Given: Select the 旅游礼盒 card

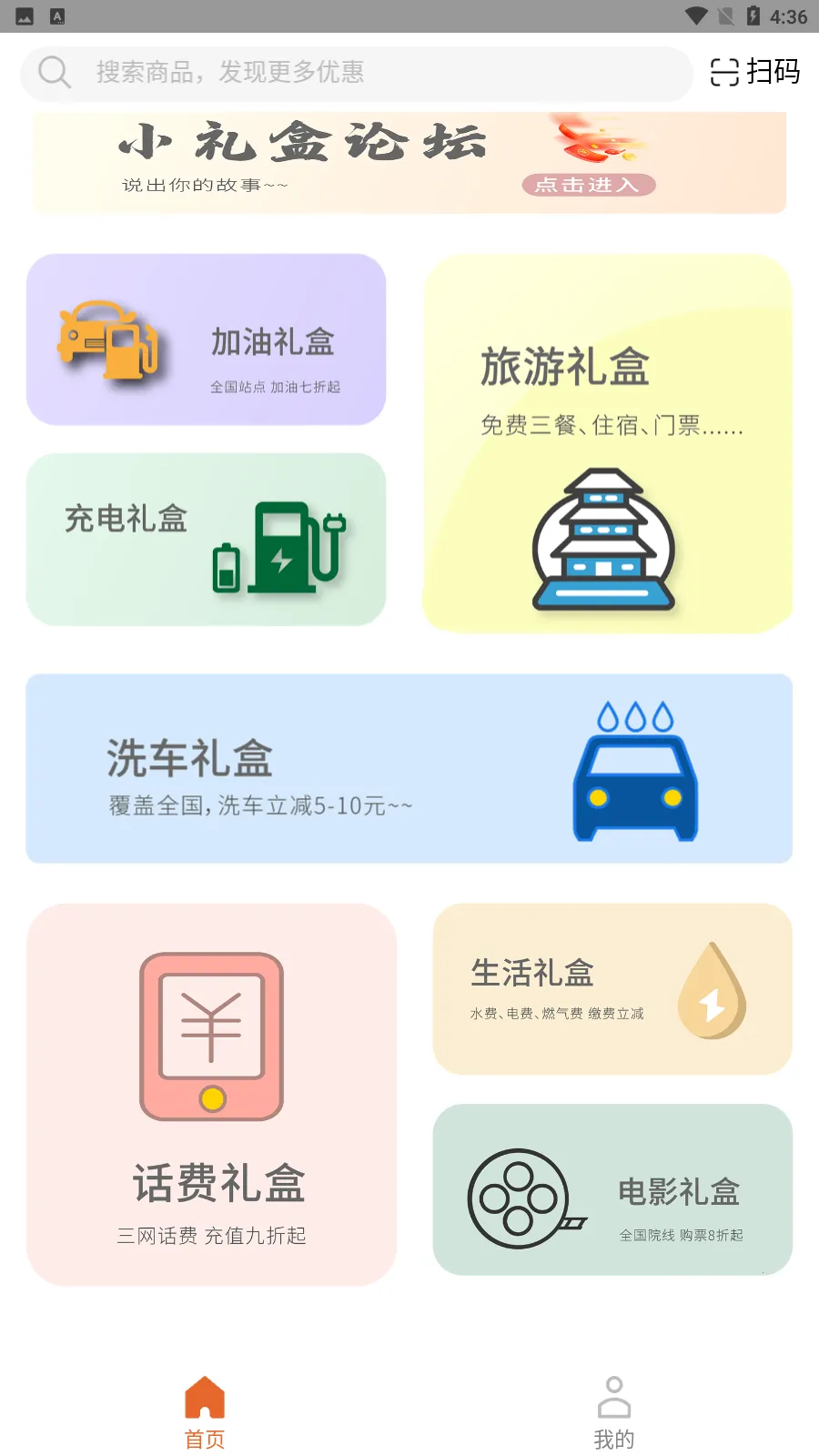Looking at the screenshot, I should 607,444.
